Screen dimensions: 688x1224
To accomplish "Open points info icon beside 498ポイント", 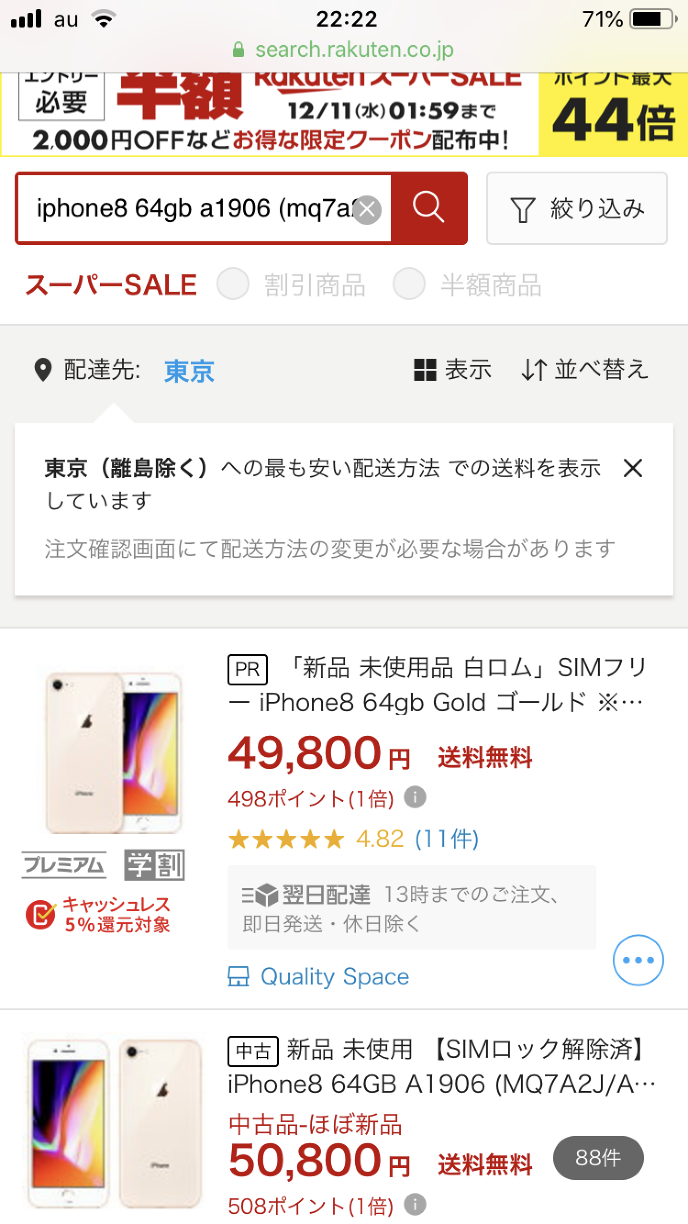I will (416, 797).
